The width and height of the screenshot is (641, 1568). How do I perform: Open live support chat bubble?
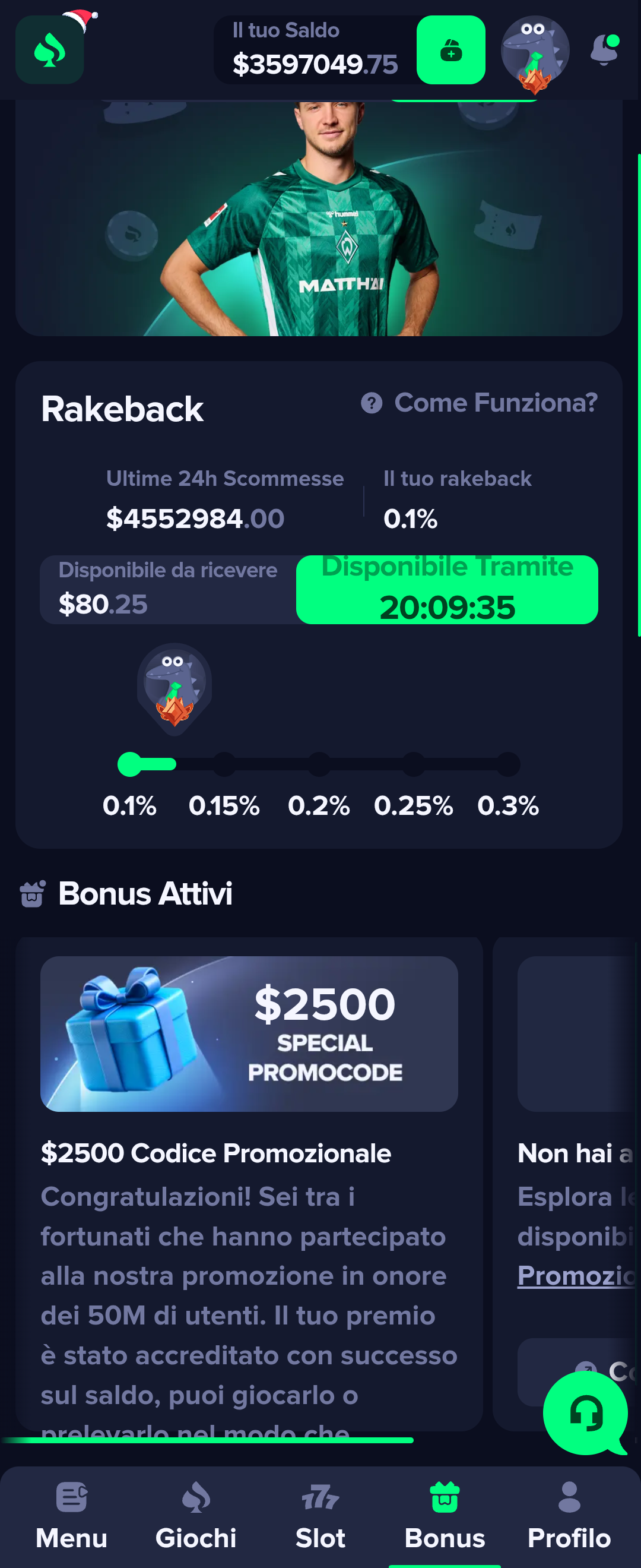[585, 1414]
